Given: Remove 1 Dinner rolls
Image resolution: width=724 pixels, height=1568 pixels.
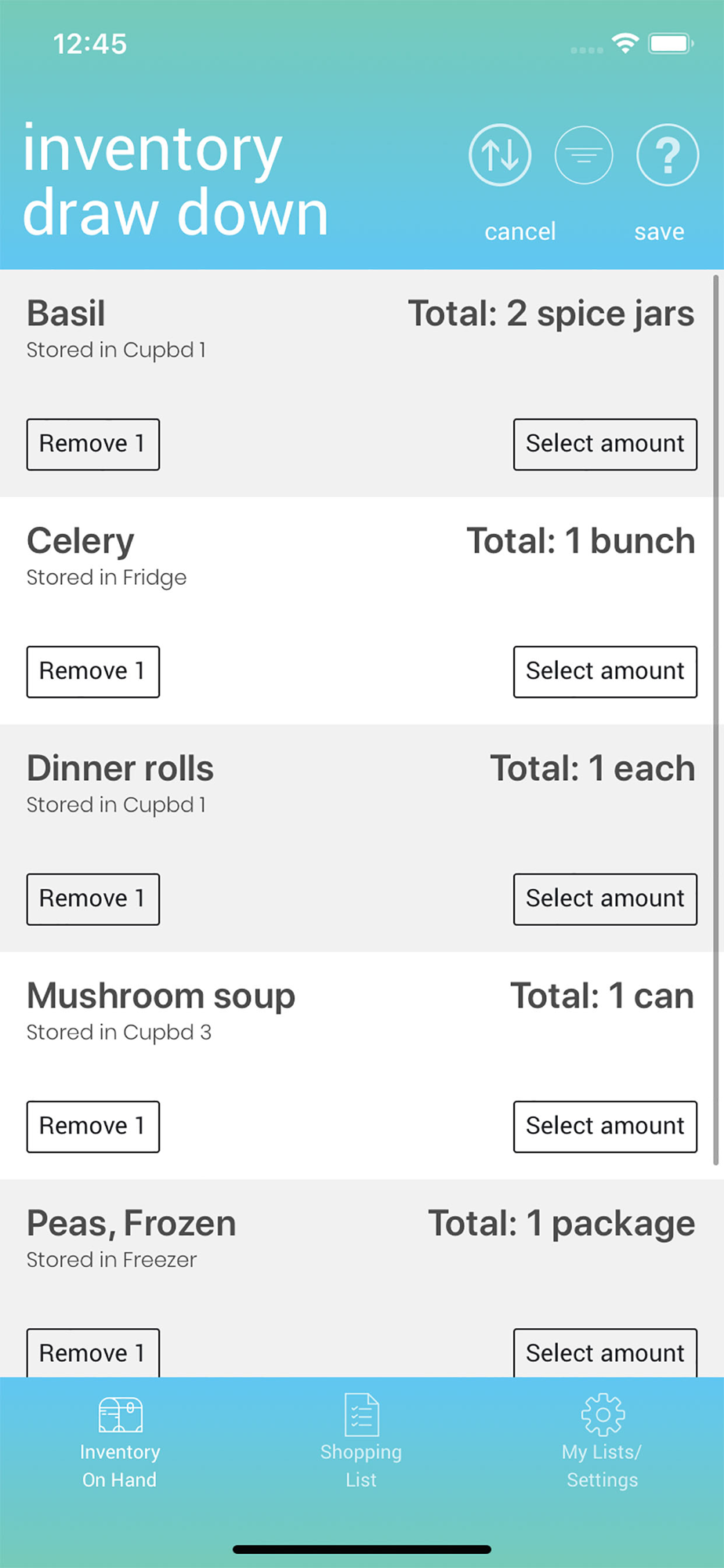Looking at the screenshot, I should (x=93, y=899).
